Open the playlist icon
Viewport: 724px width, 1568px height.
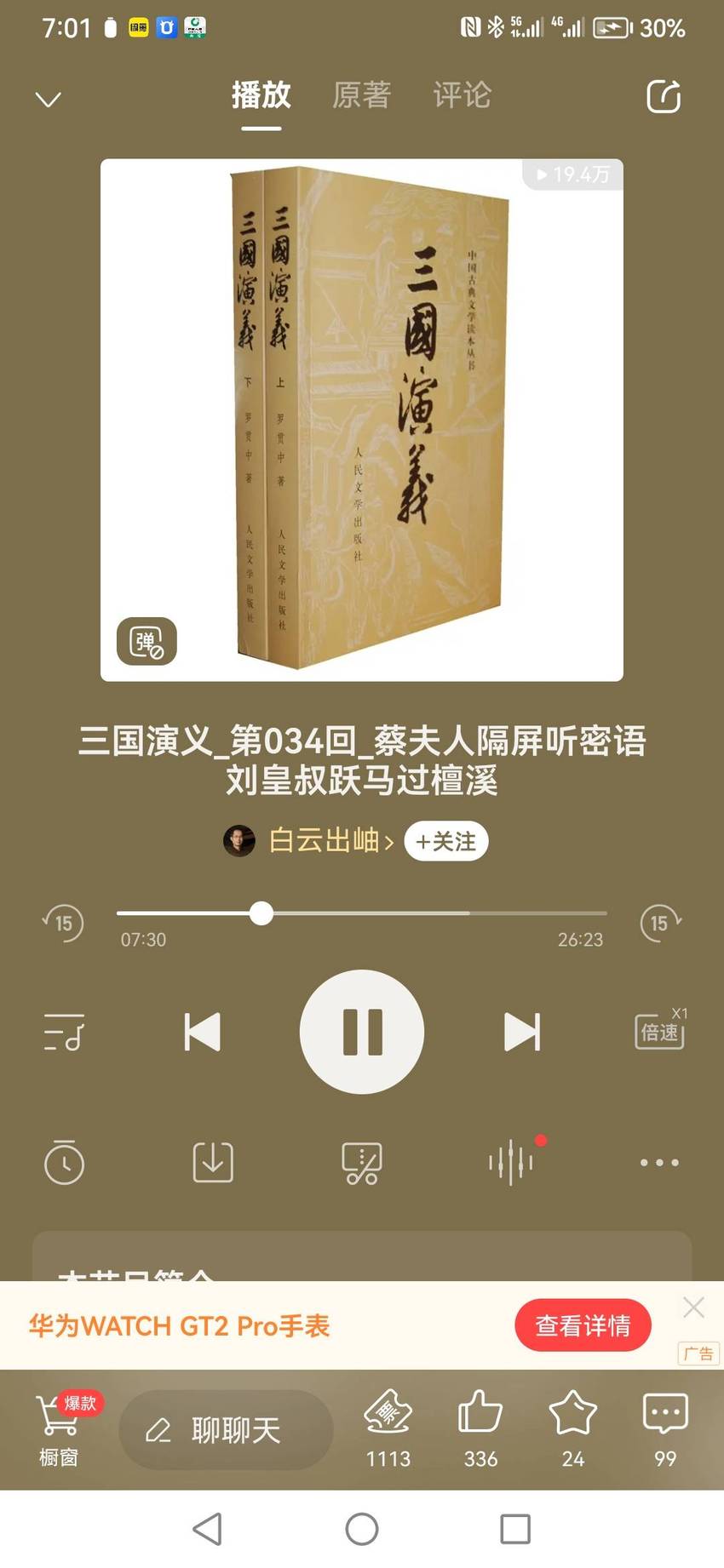pos(64,1032)
